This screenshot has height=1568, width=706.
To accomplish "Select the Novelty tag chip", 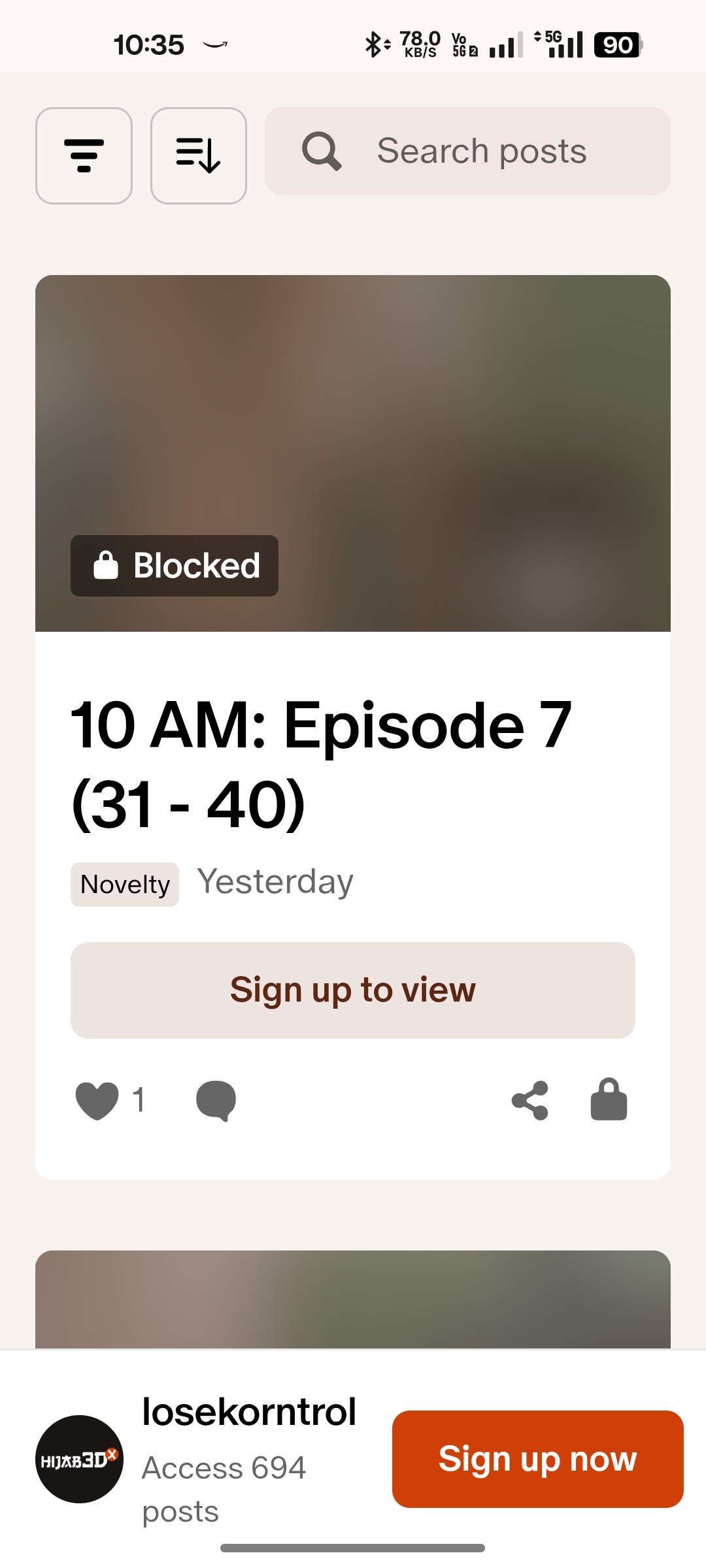I will click(x=125, y=884).
